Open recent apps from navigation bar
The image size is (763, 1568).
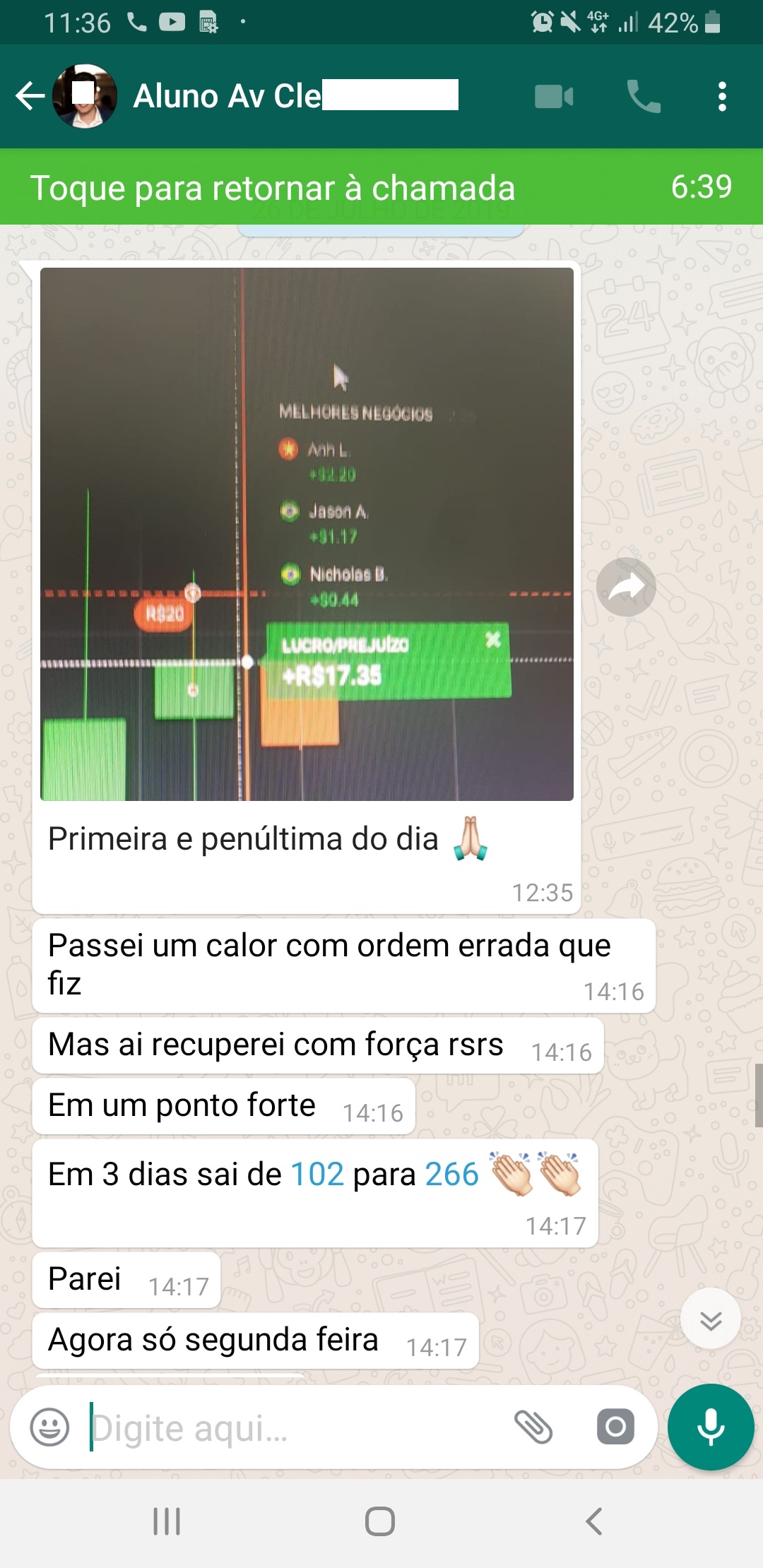click(167, 1521)
